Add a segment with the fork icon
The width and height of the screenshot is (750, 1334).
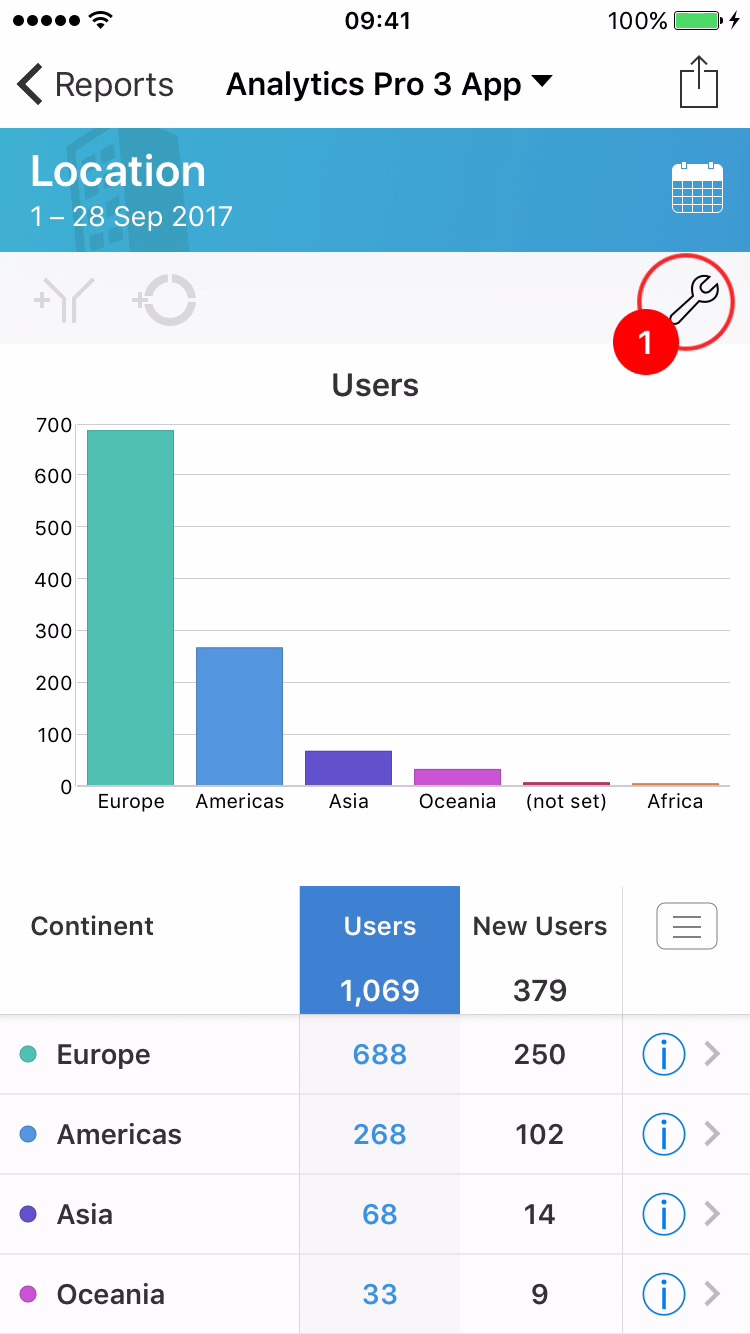click(x=64, y=300)
